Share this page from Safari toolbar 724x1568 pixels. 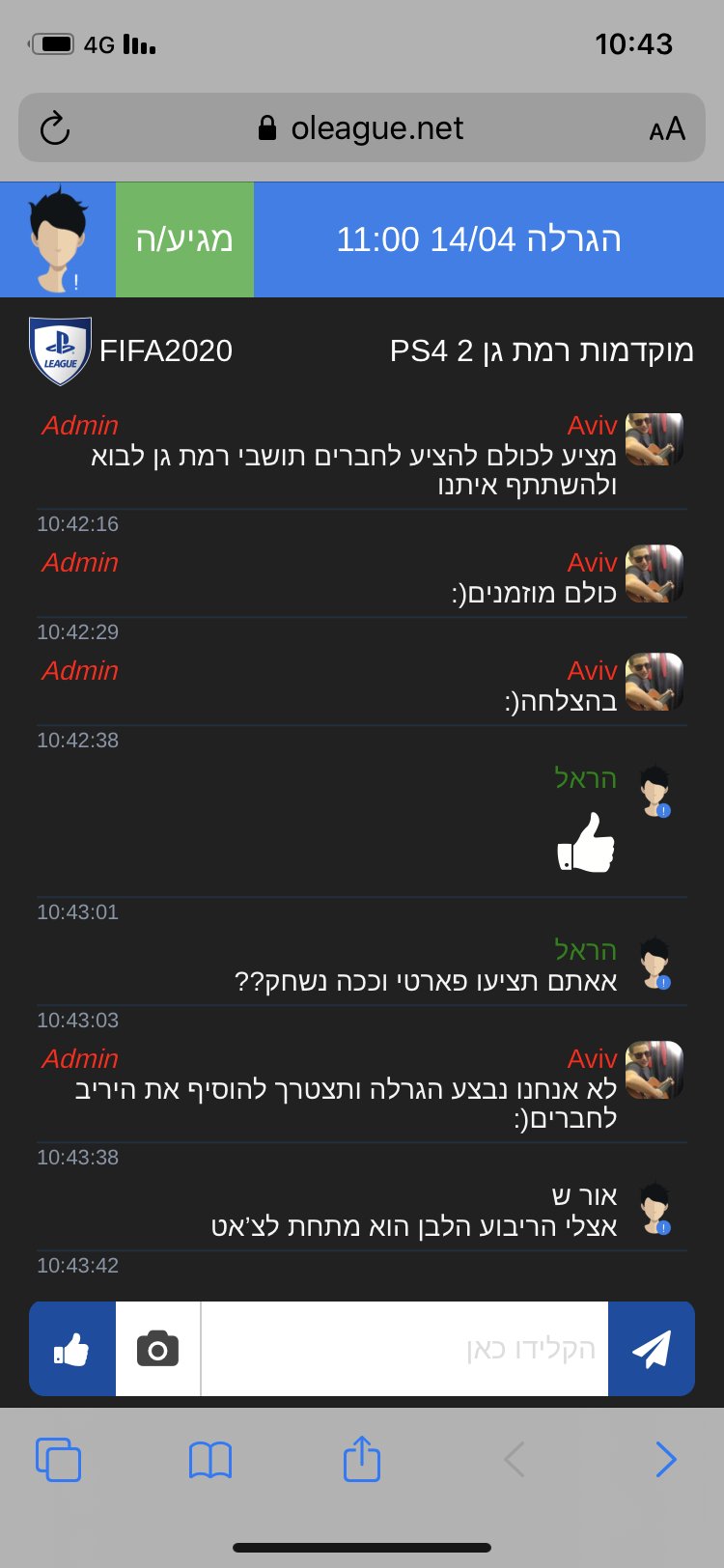[362, 1457]
